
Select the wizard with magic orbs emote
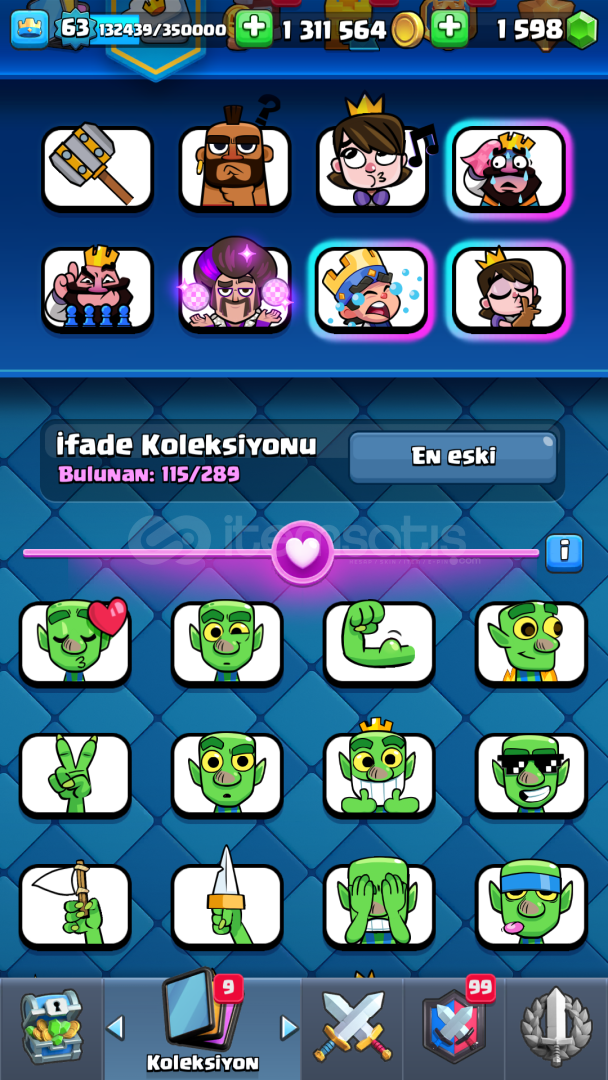pos(235,290)
